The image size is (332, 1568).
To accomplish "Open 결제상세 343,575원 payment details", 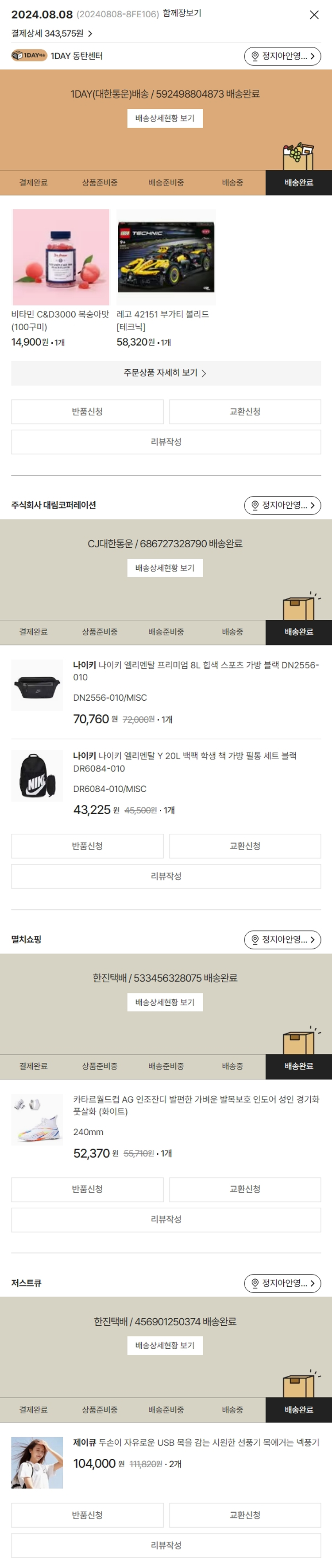I will coord(52,34).
